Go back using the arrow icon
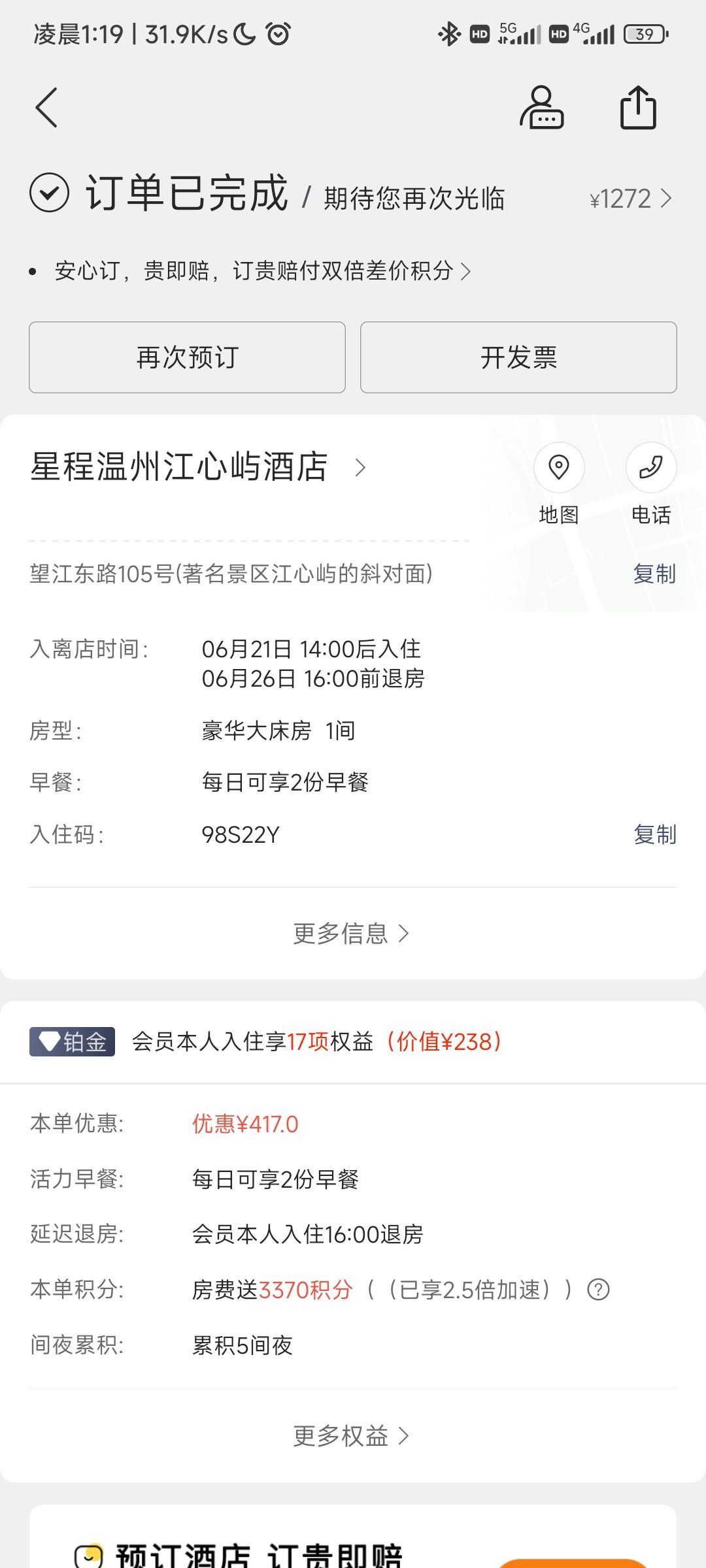 coord(46,108)
